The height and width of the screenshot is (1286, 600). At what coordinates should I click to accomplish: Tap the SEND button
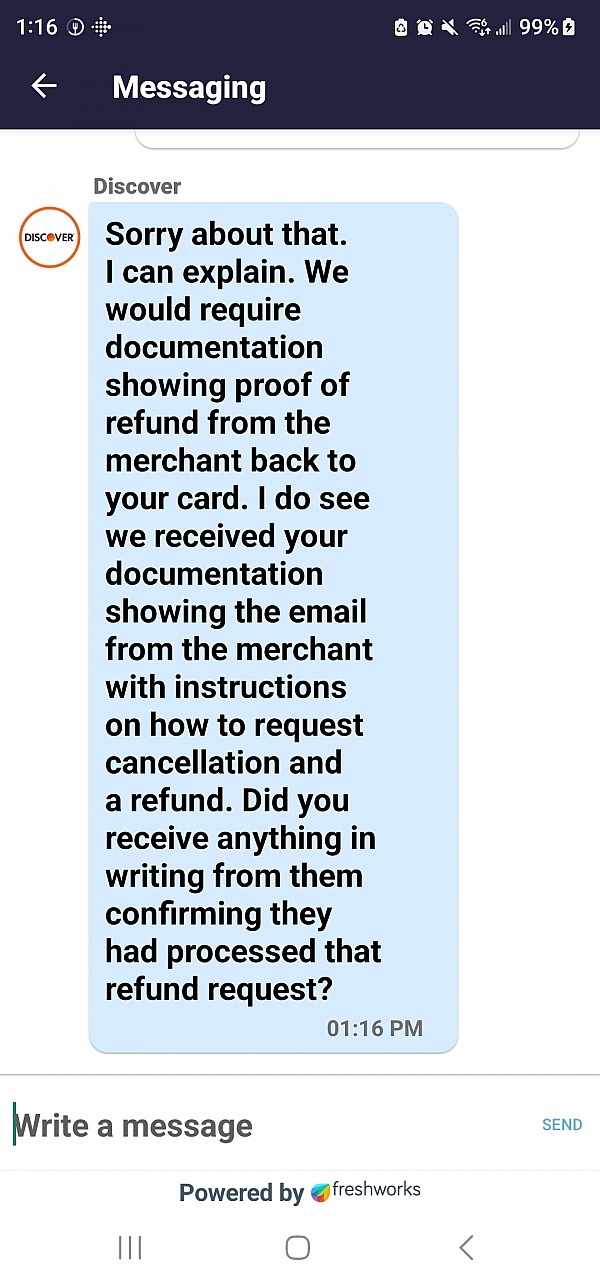coord(562,1125)
